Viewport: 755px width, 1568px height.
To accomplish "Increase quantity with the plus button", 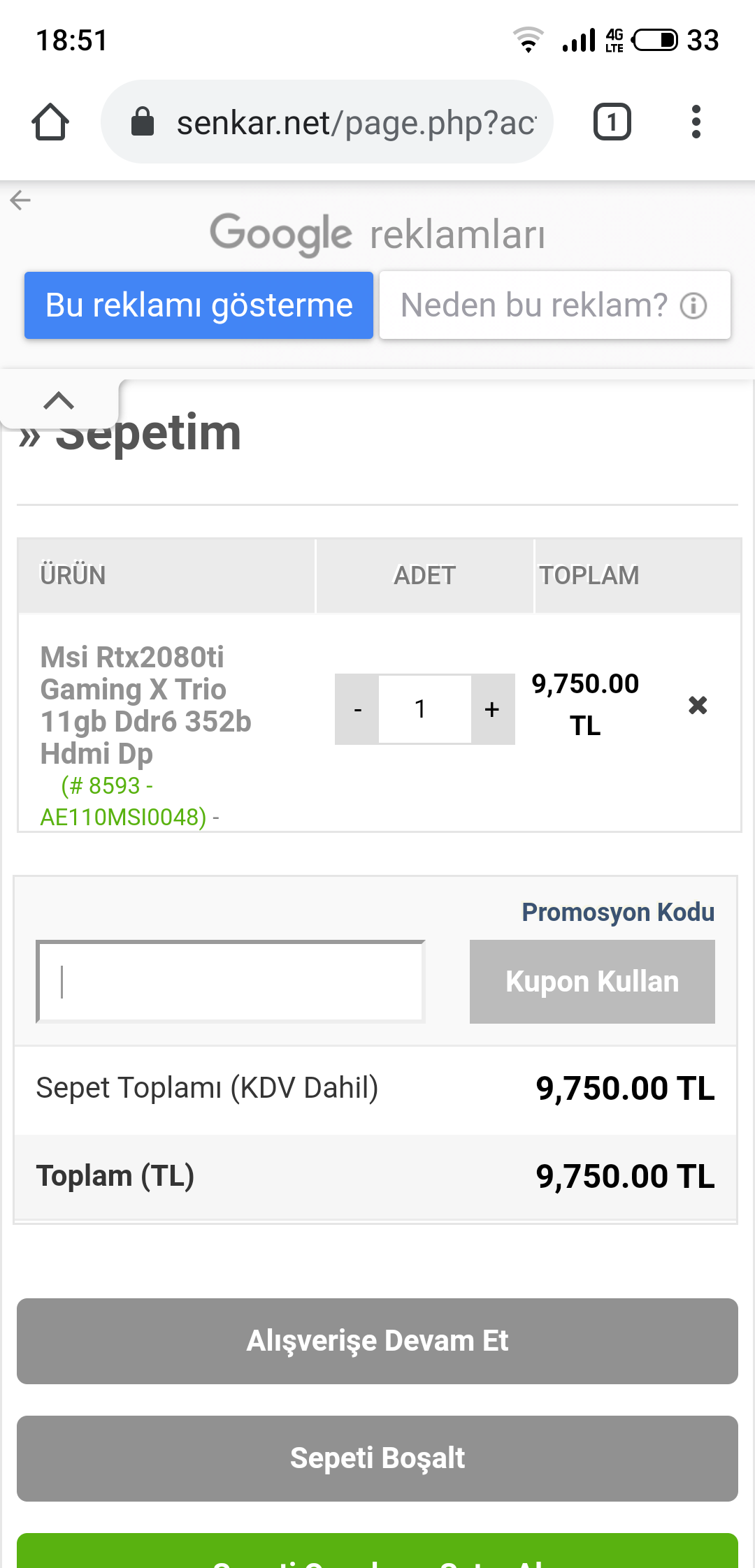I will (492, 709).
